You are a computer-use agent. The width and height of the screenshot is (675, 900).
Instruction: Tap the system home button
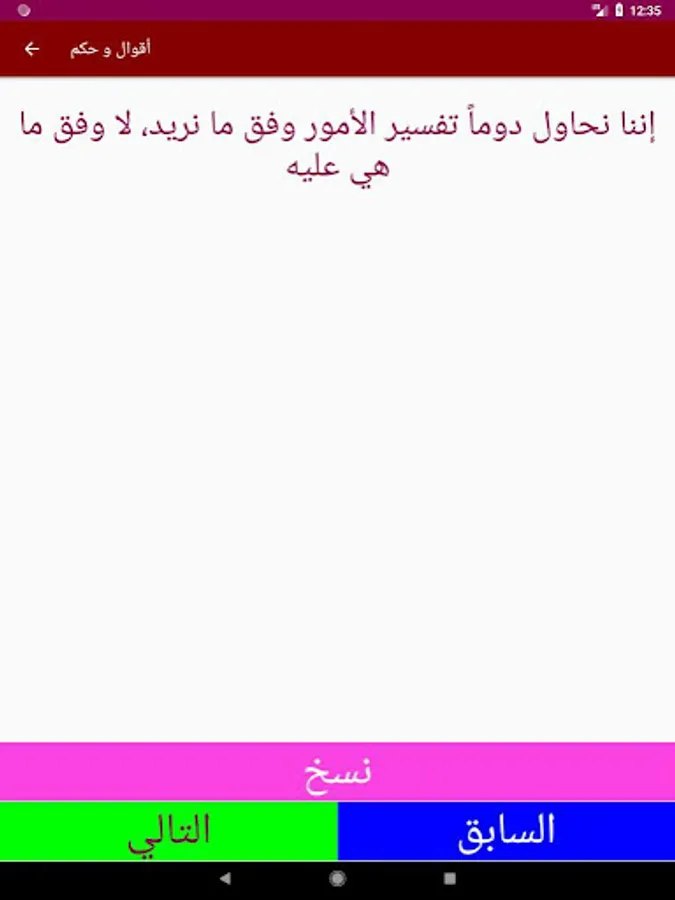pyautogui.click(x=338, y=878)
